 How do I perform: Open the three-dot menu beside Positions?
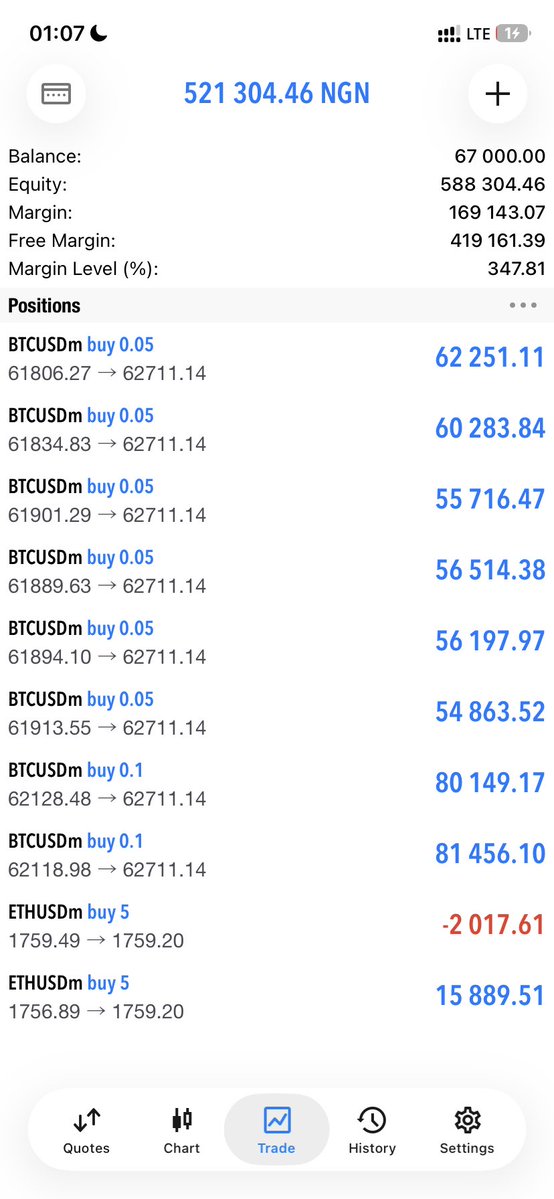(523, 305)
